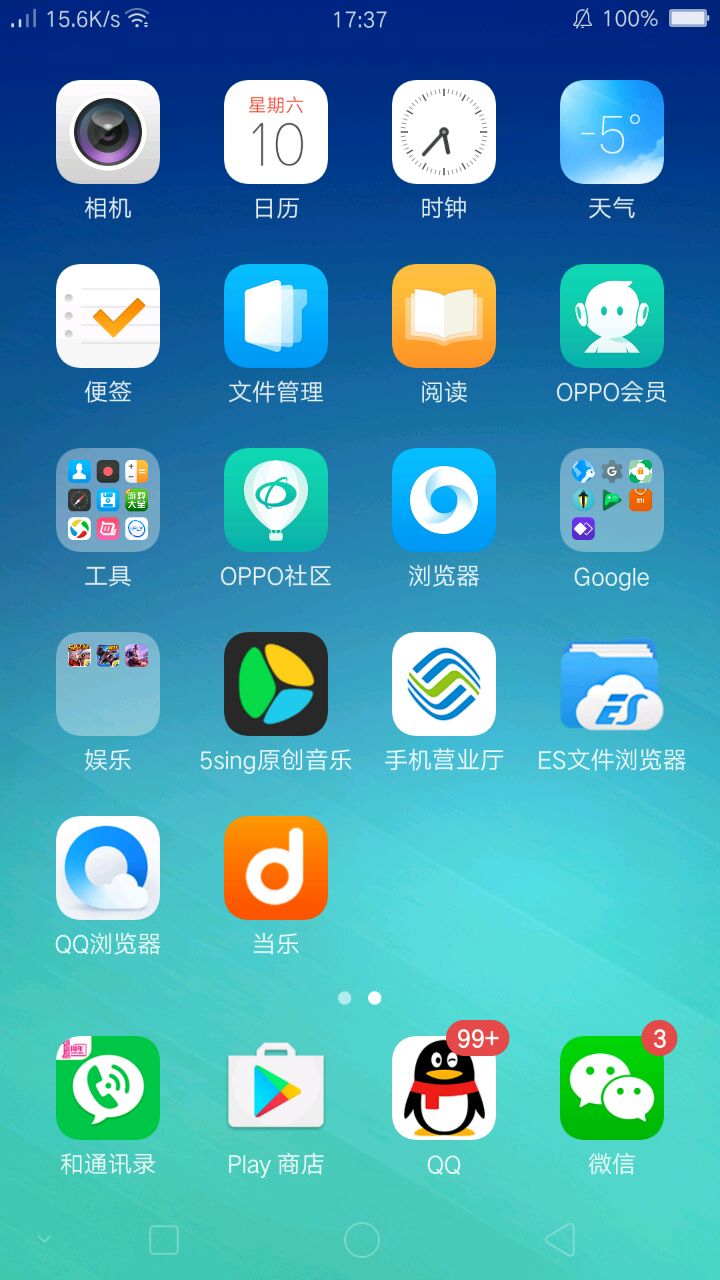
Task: Launch the 日历 calendar app
Action: pos(276,132)
